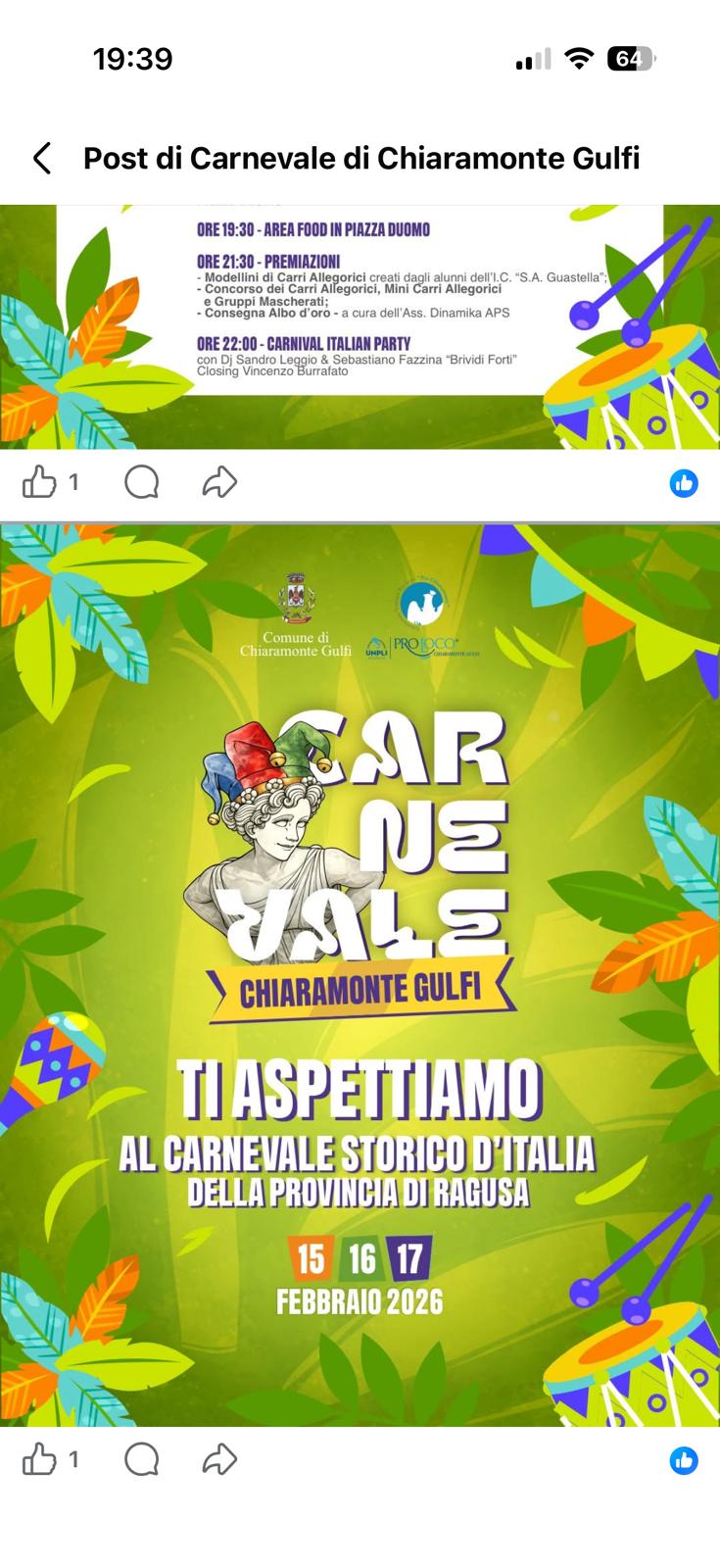Go back from Carnevale di Chiaramonte Gulfi post
The image size is (720, 1568).
[x=42, y=158]
